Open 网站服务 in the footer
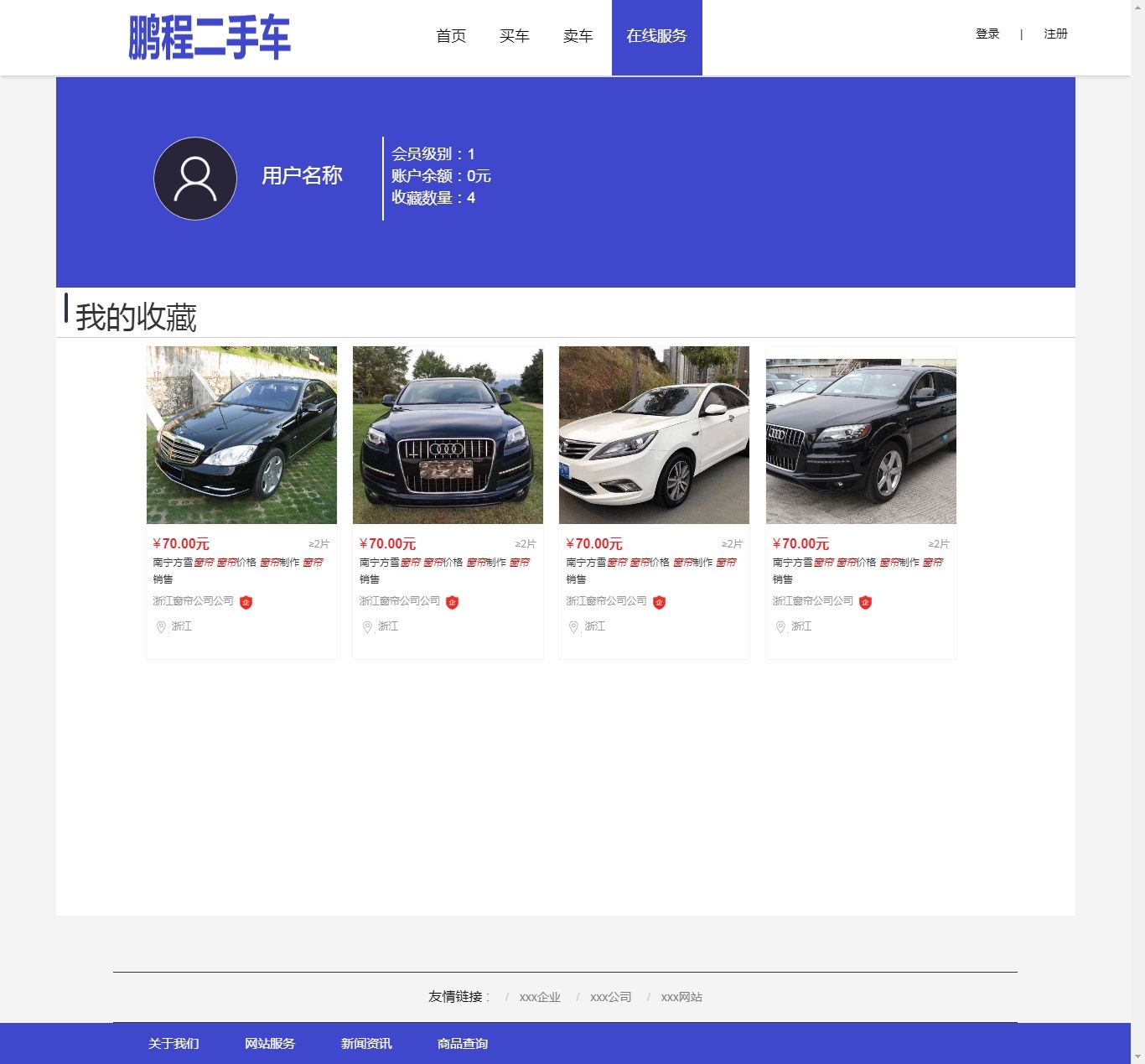The image size is (1145, 1064). coord(270,1044)
